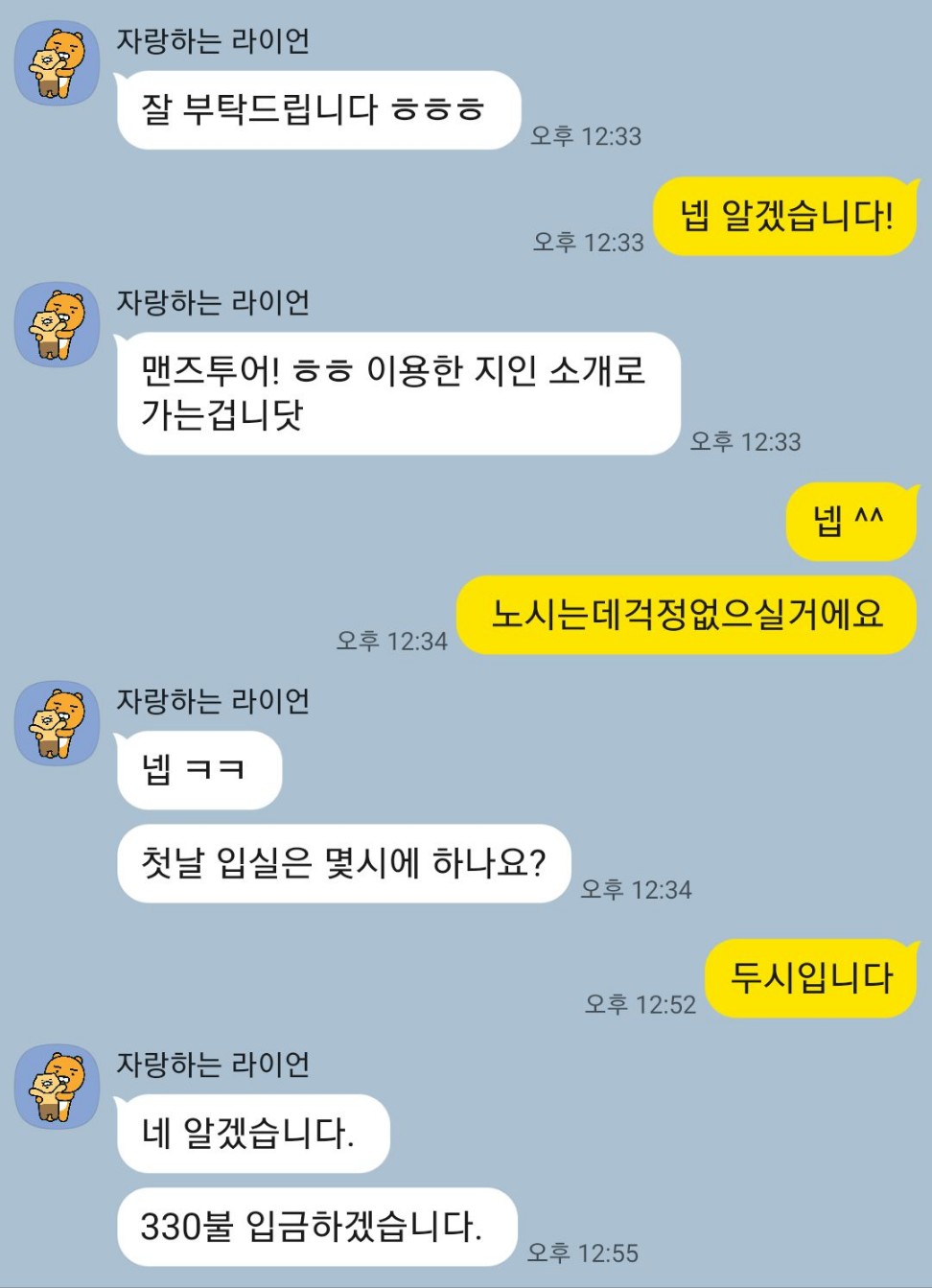Open Ryan avatar beside '잘 부탁드립니다' message
The width and height of the screenshot is (932, 1288).
[x=57, y=63]
